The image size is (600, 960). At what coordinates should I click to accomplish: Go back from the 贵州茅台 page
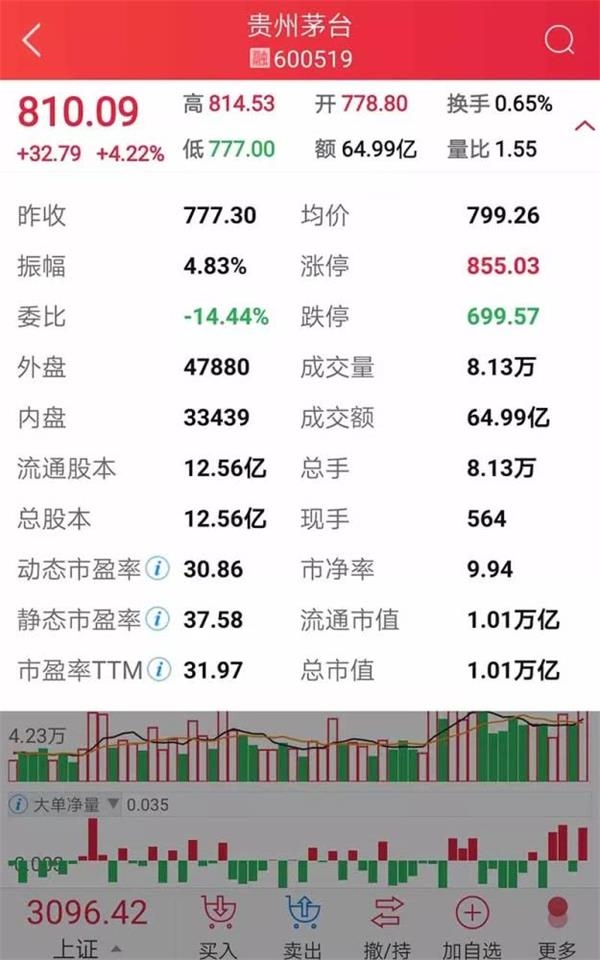[x=32, y=40]
